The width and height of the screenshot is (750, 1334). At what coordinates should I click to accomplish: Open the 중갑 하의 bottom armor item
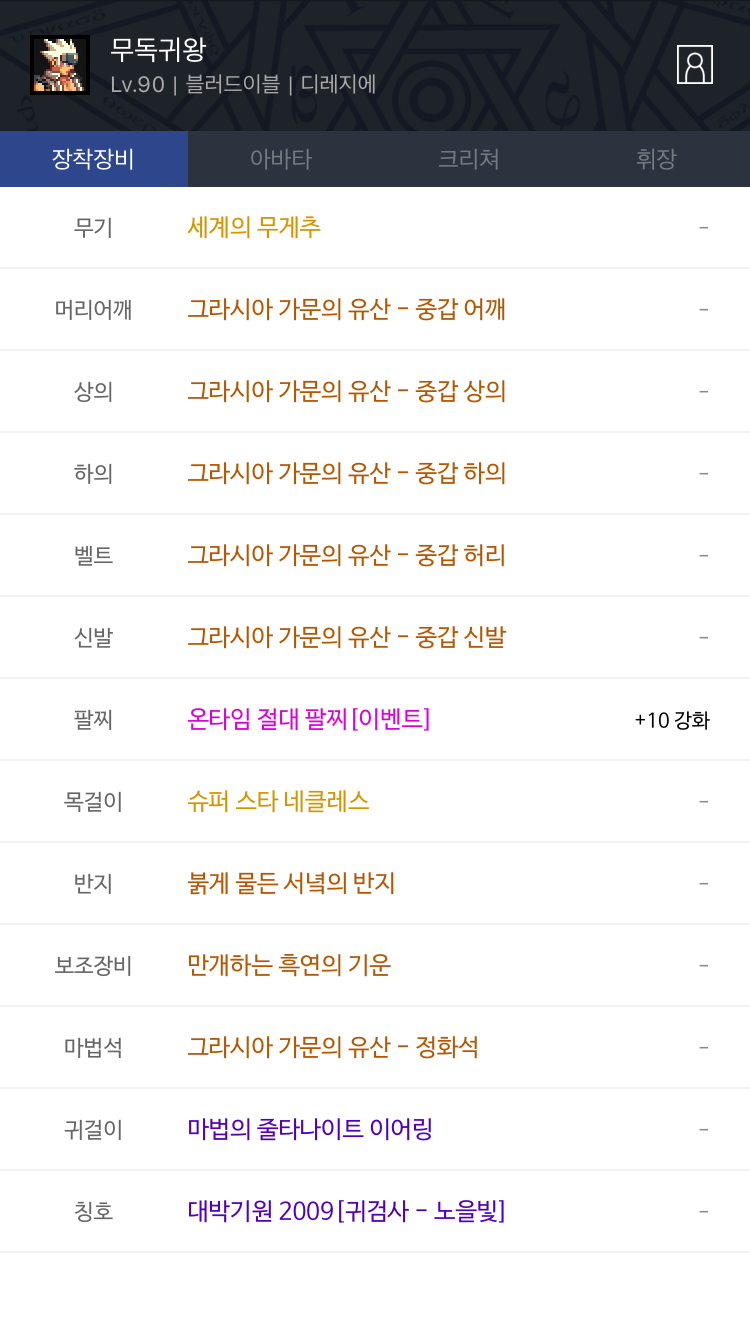pos(346,474)
